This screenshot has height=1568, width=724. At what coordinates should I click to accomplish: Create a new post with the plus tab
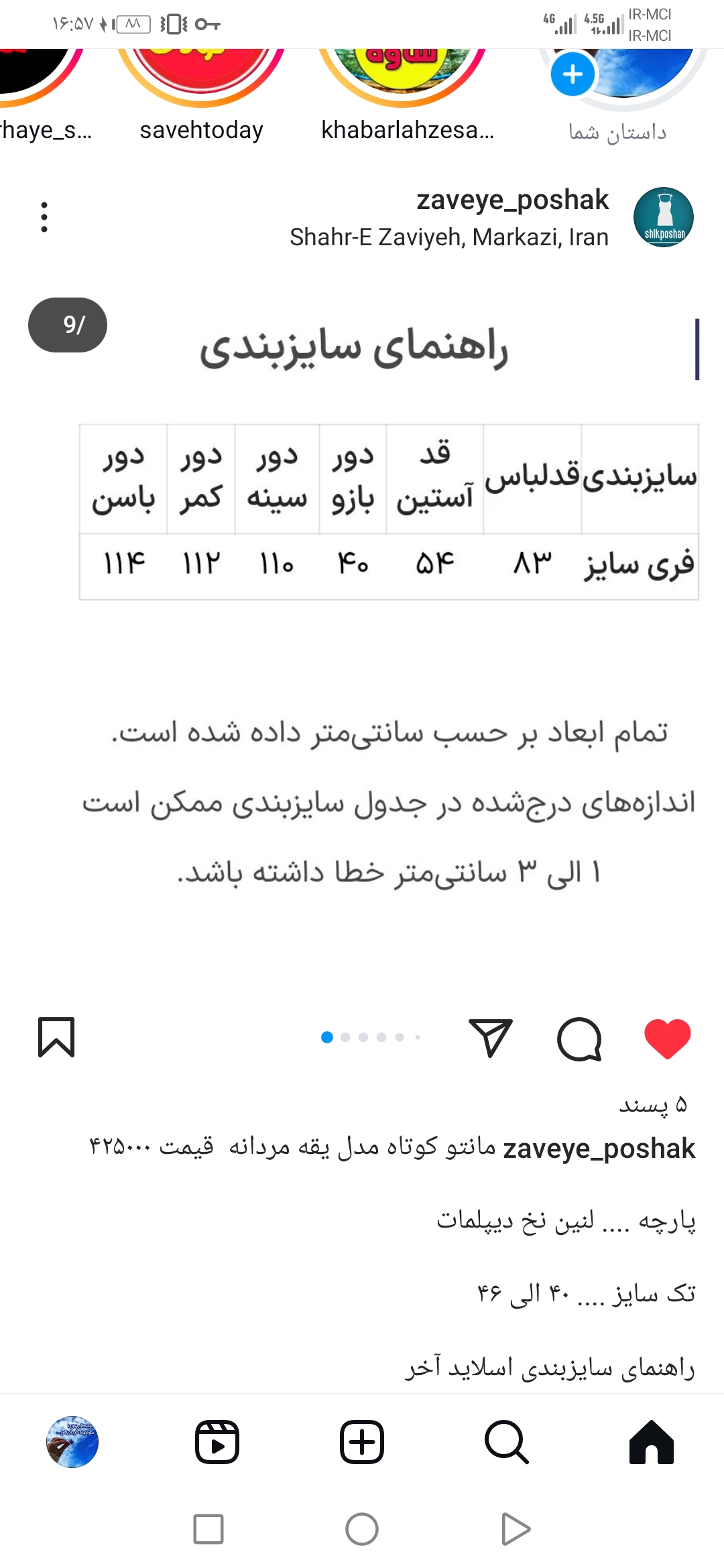pos(362,1442)
